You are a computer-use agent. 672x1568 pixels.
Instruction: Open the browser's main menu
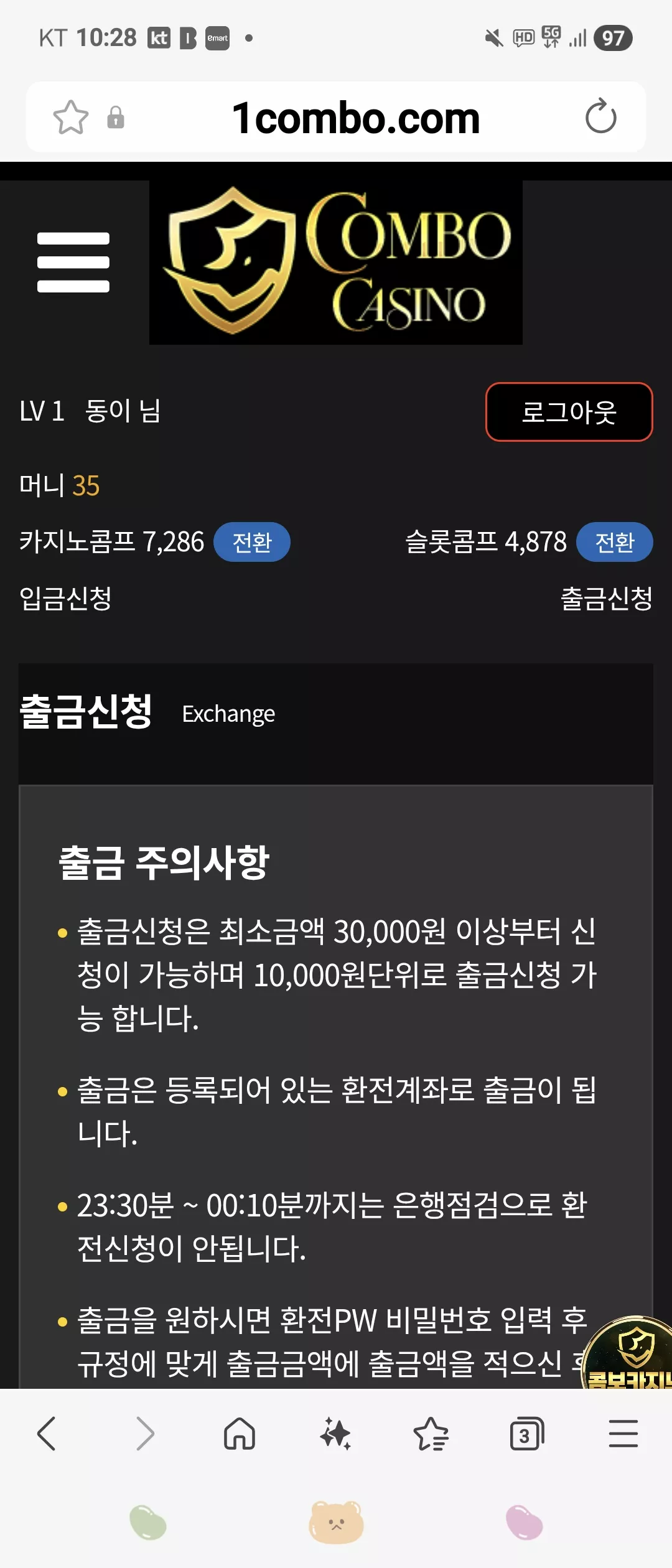tap(623, 1434)
